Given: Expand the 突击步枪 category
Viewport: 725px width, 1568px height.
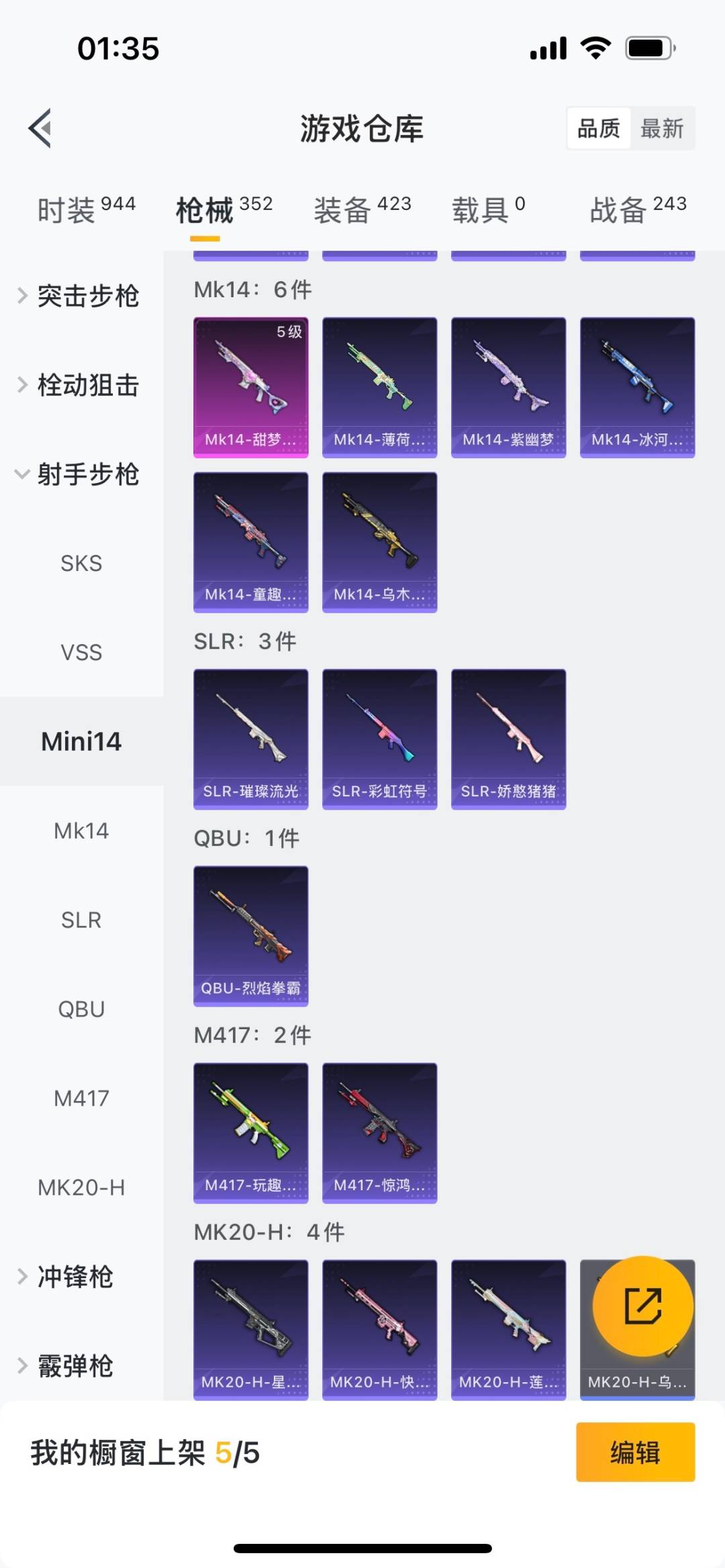Looking at the screenshot, I should coord(79,296).
